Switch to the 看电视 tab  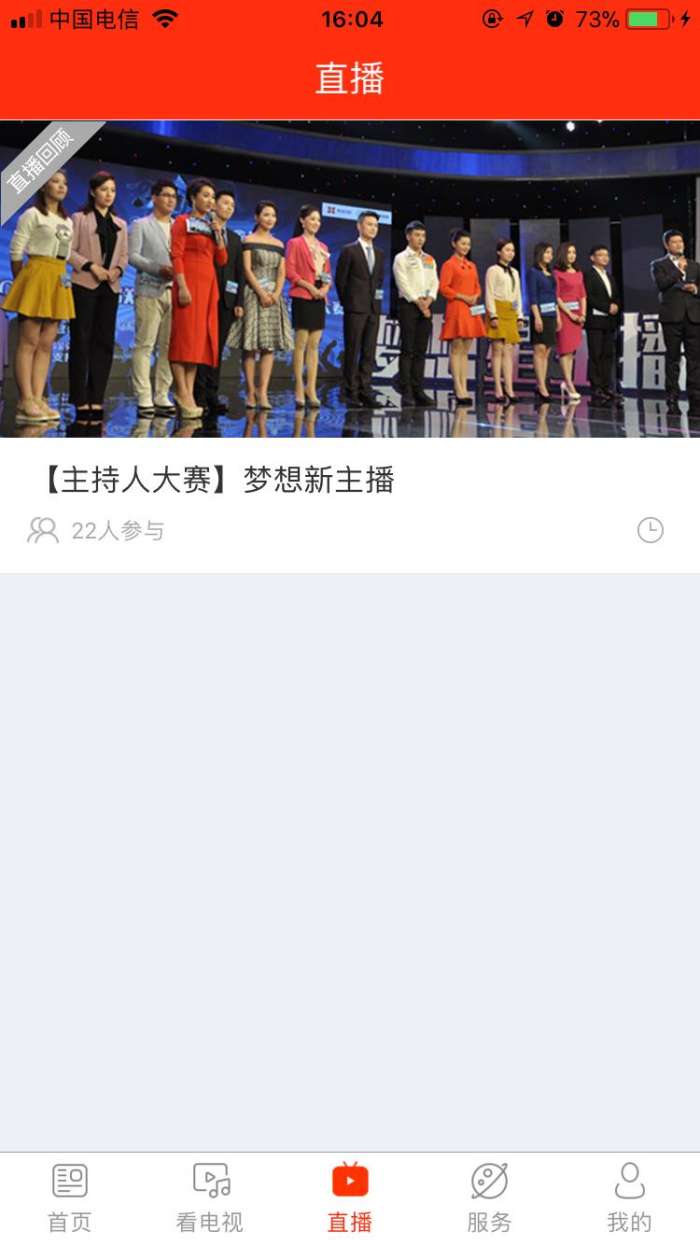click(x=210, y=1197)
